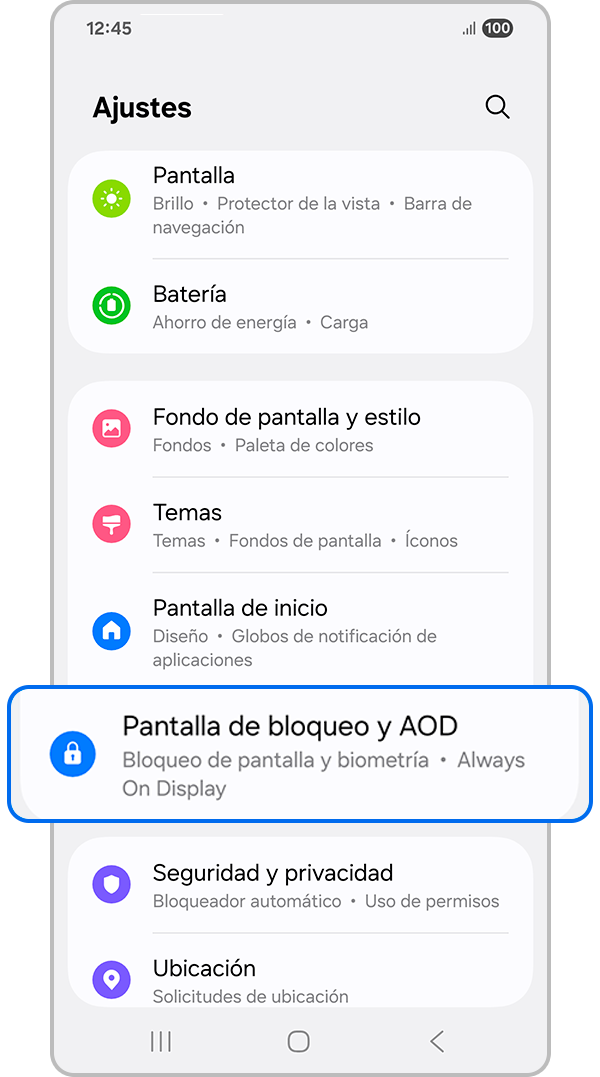The image size is (600, 1077).
Task: Open Fondo de pantalla y estilo
Action: [300, 429]
